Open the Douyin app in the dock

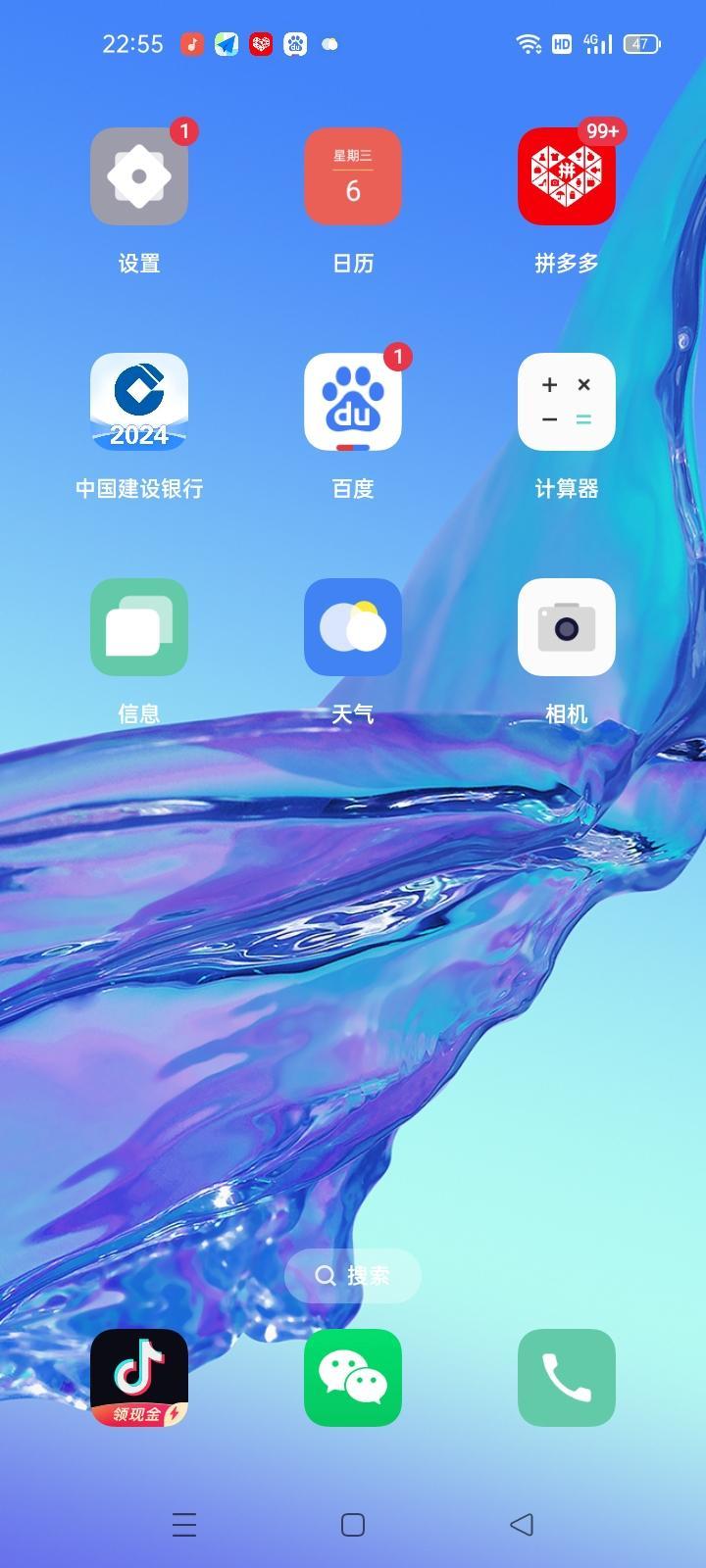click(139, 1378)
